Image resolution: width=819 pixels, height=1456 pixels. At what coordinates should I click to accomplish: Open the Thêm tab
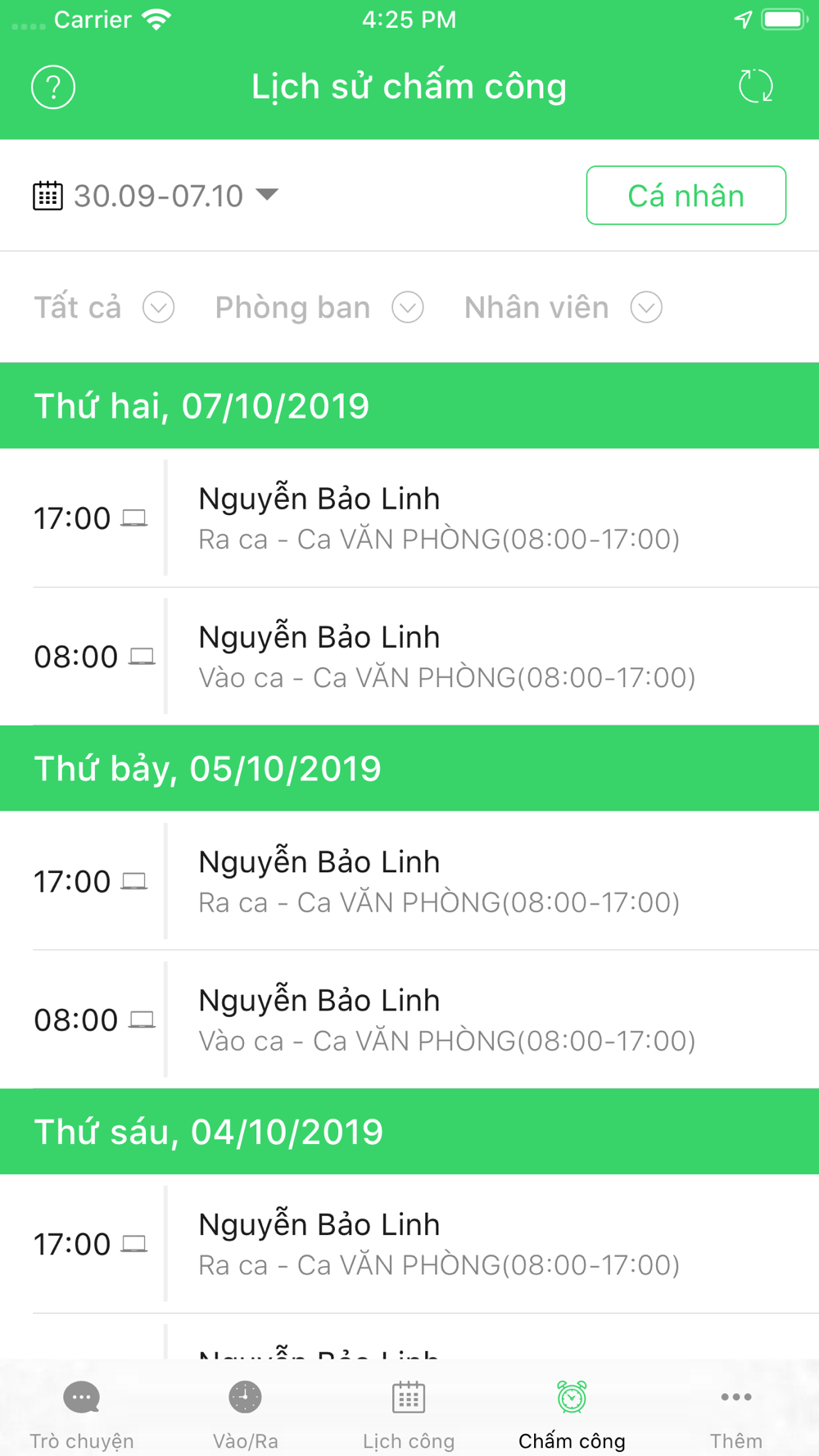coord(735,1414)
